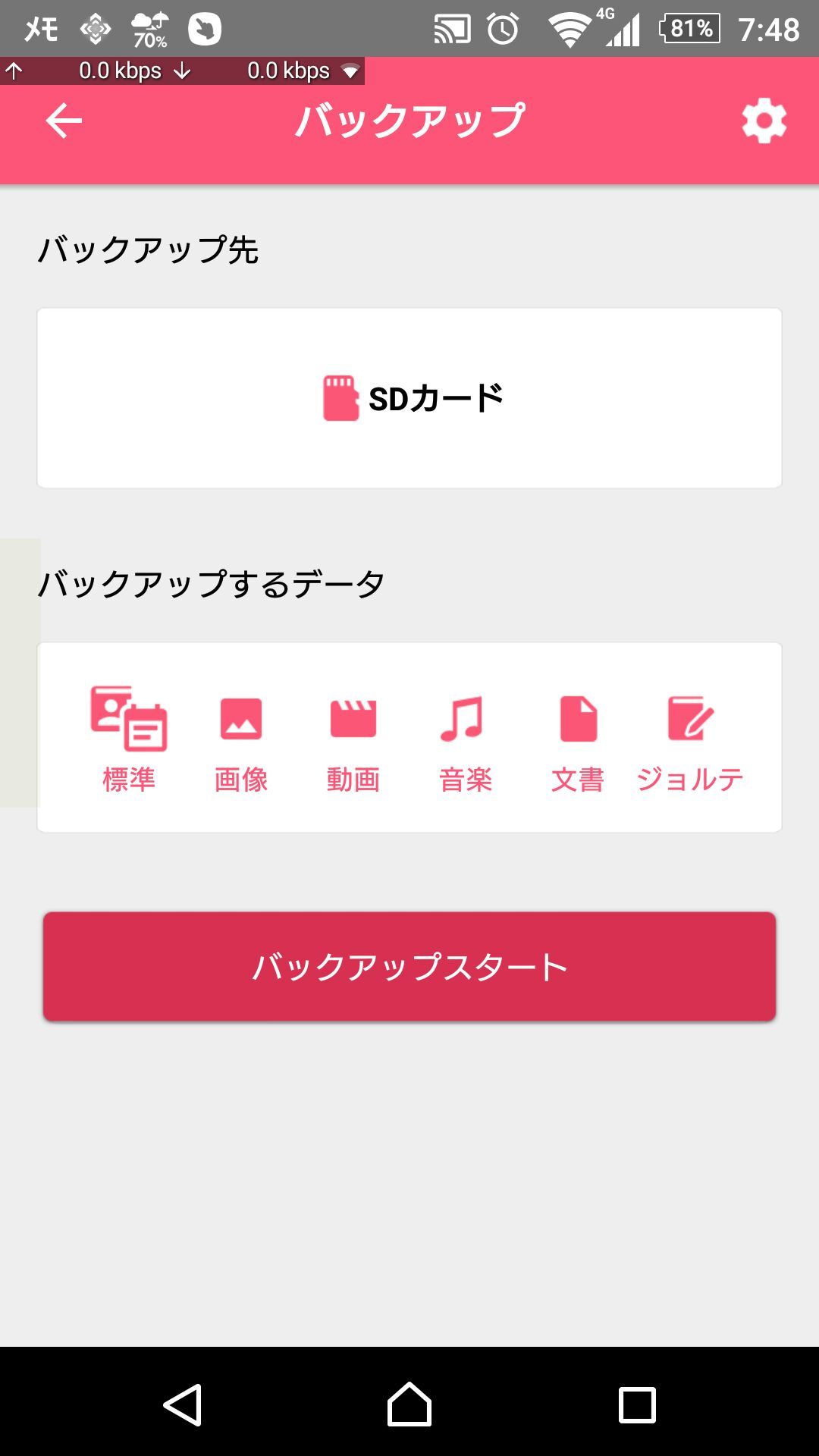819x1456 pixels.
Task: Select SDカード as backup destination
Action: tap(409, 398)
